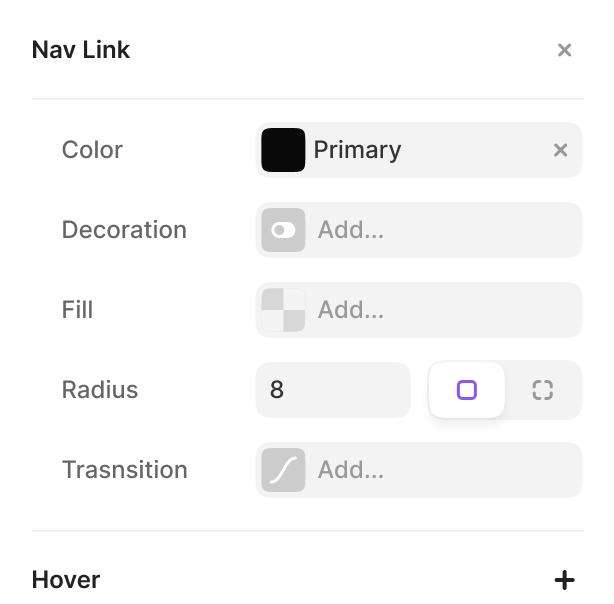This screenshot has width=614, height=604.
Task: Add a Fill color
Action: pyautogui.click(x=419, y=310)
